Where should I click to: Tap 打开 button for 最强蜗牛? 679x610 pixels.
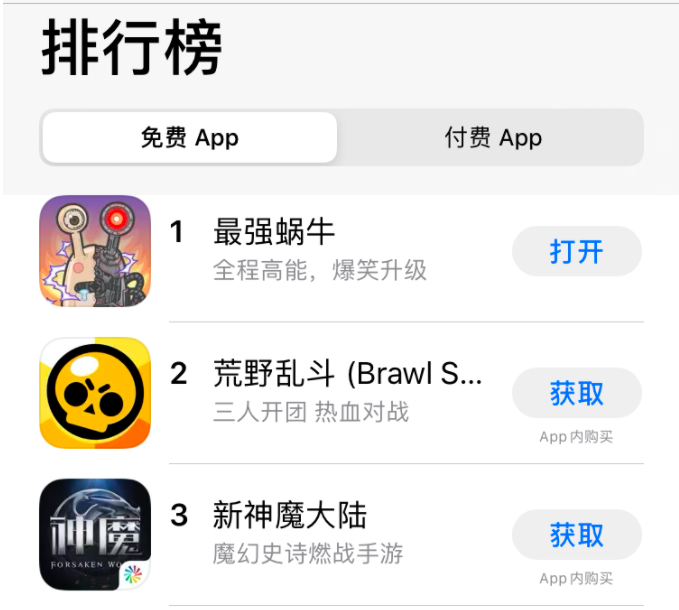click(x=576, y=252)
